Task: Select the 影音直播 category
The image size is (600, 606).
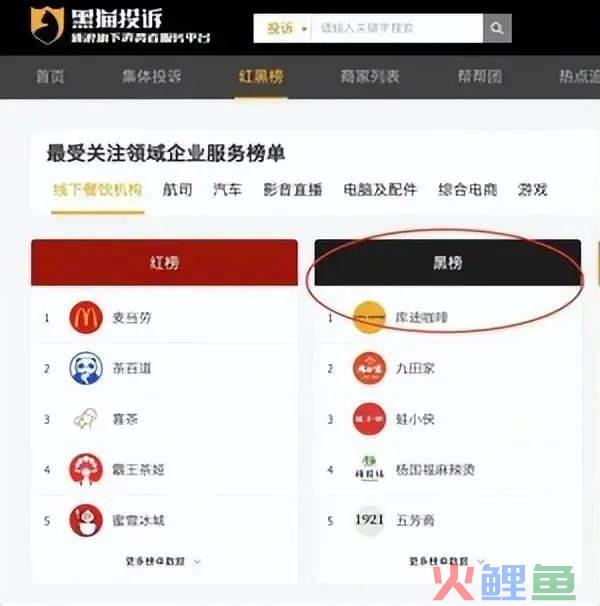Action: click(292, 189)
